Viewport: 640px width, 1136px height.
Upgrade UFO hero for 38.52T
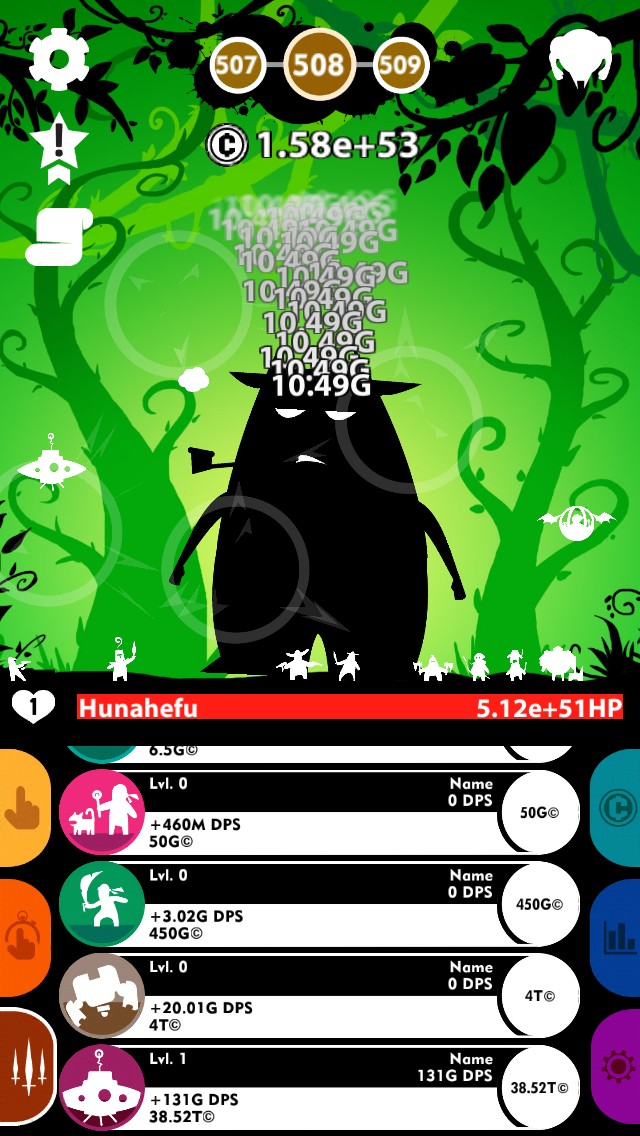tap(540, 1087)
